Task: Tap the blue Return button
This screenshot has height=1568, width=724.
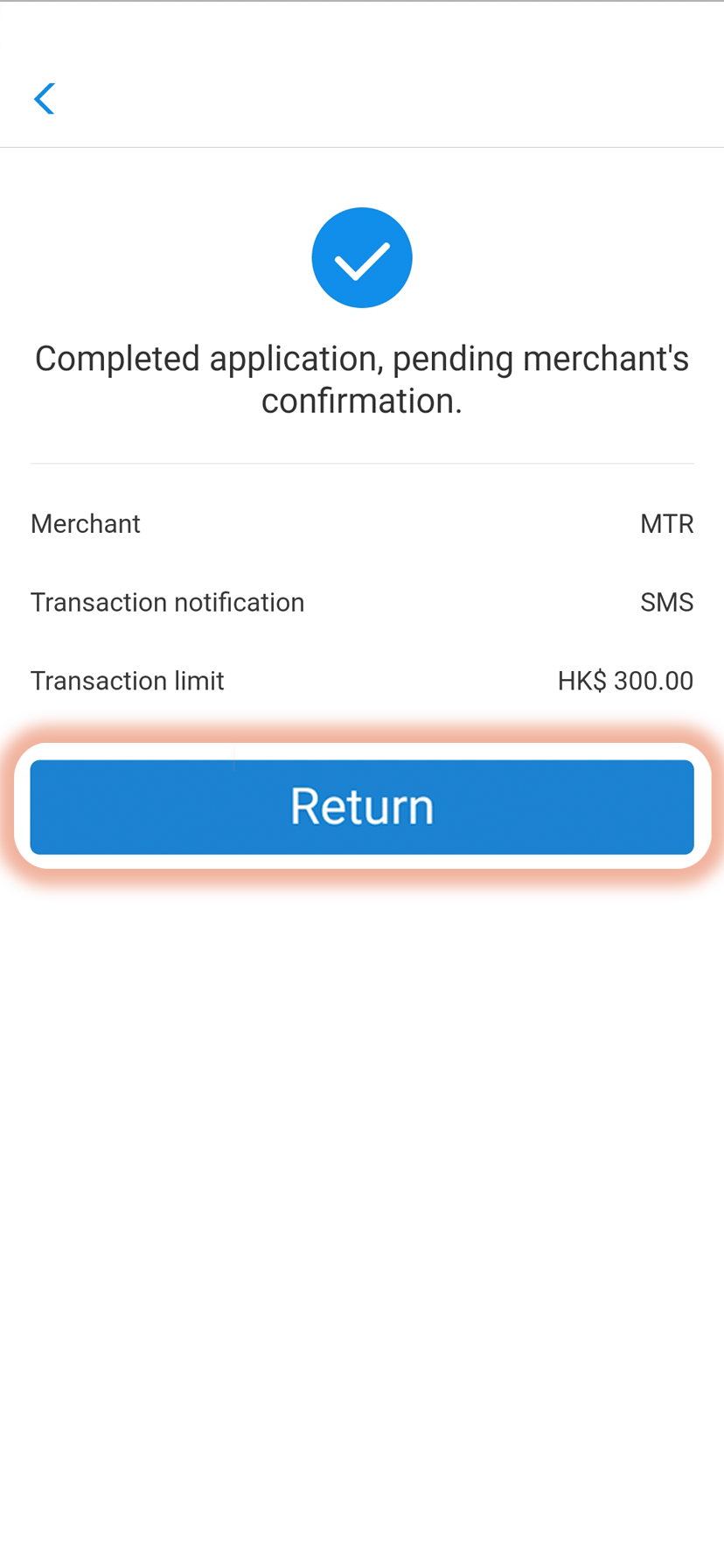Action: pos(362,807)
